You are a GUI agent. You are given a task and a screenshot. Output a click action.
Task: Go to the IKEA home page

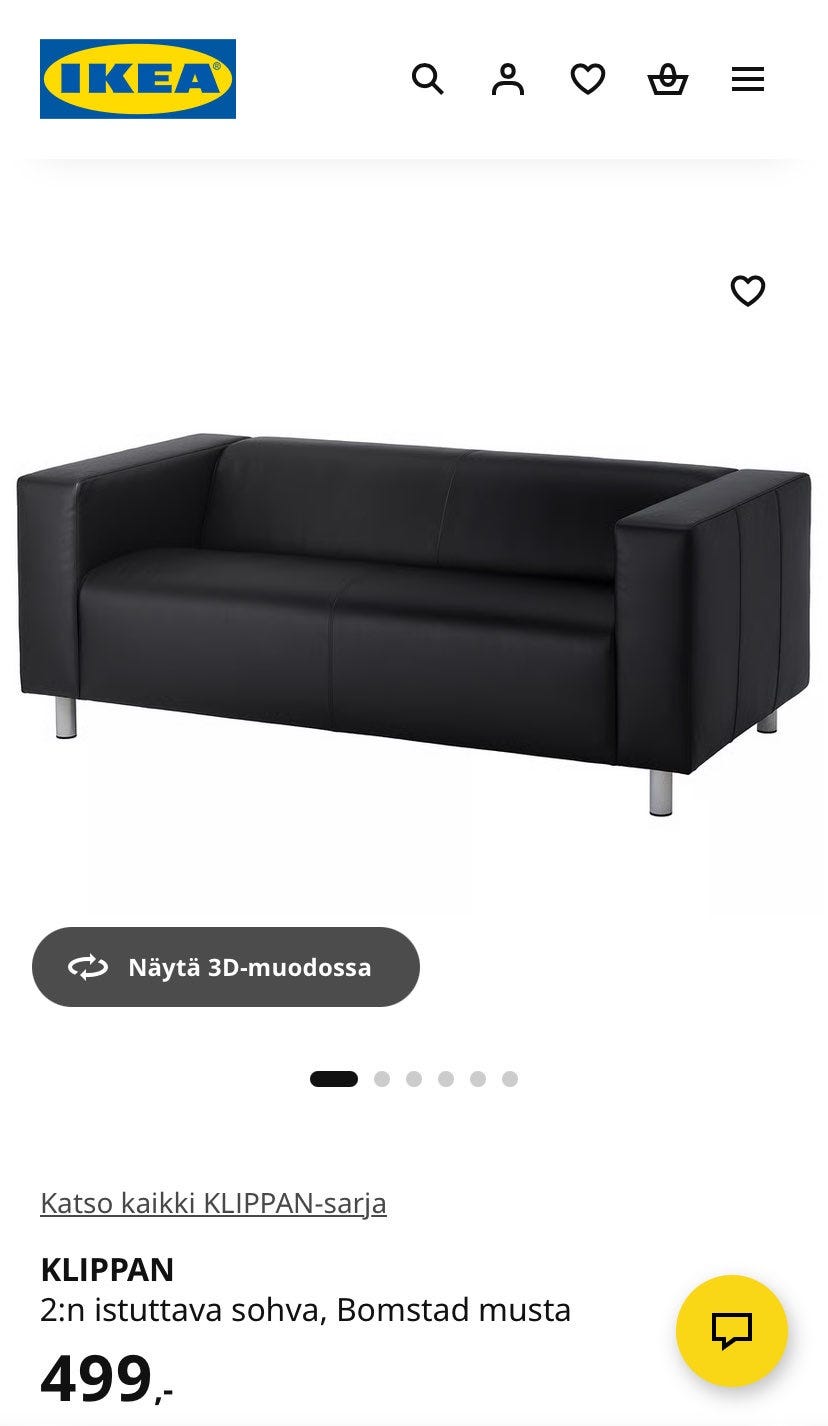tap(138, 79)
